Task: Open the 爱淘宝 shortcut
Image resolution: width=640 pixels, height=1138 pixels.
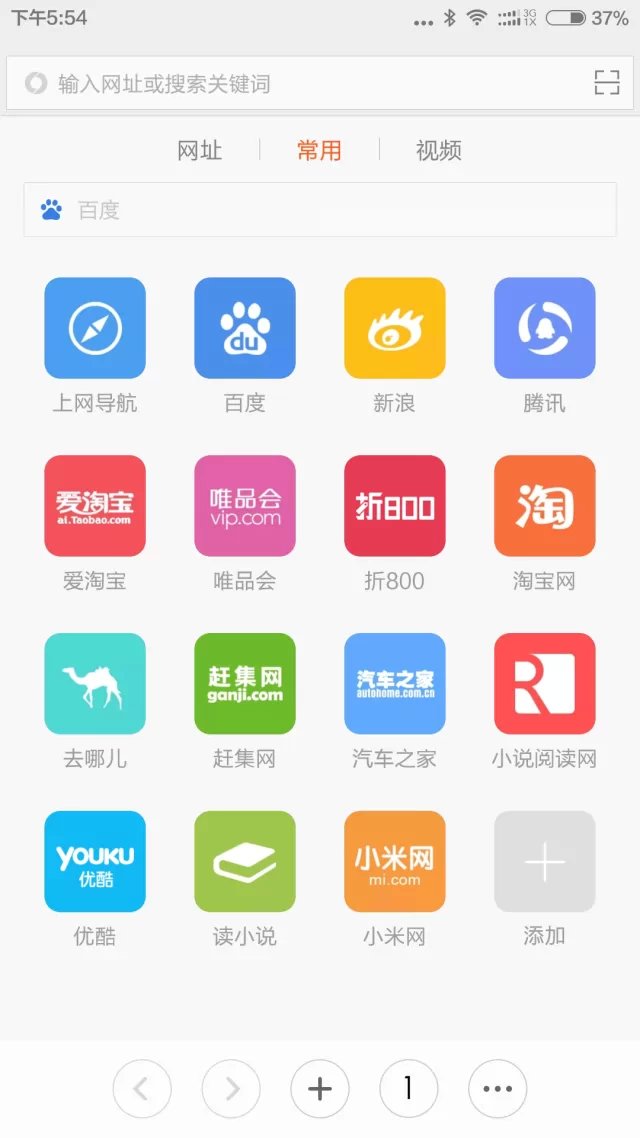Action: 95,506
